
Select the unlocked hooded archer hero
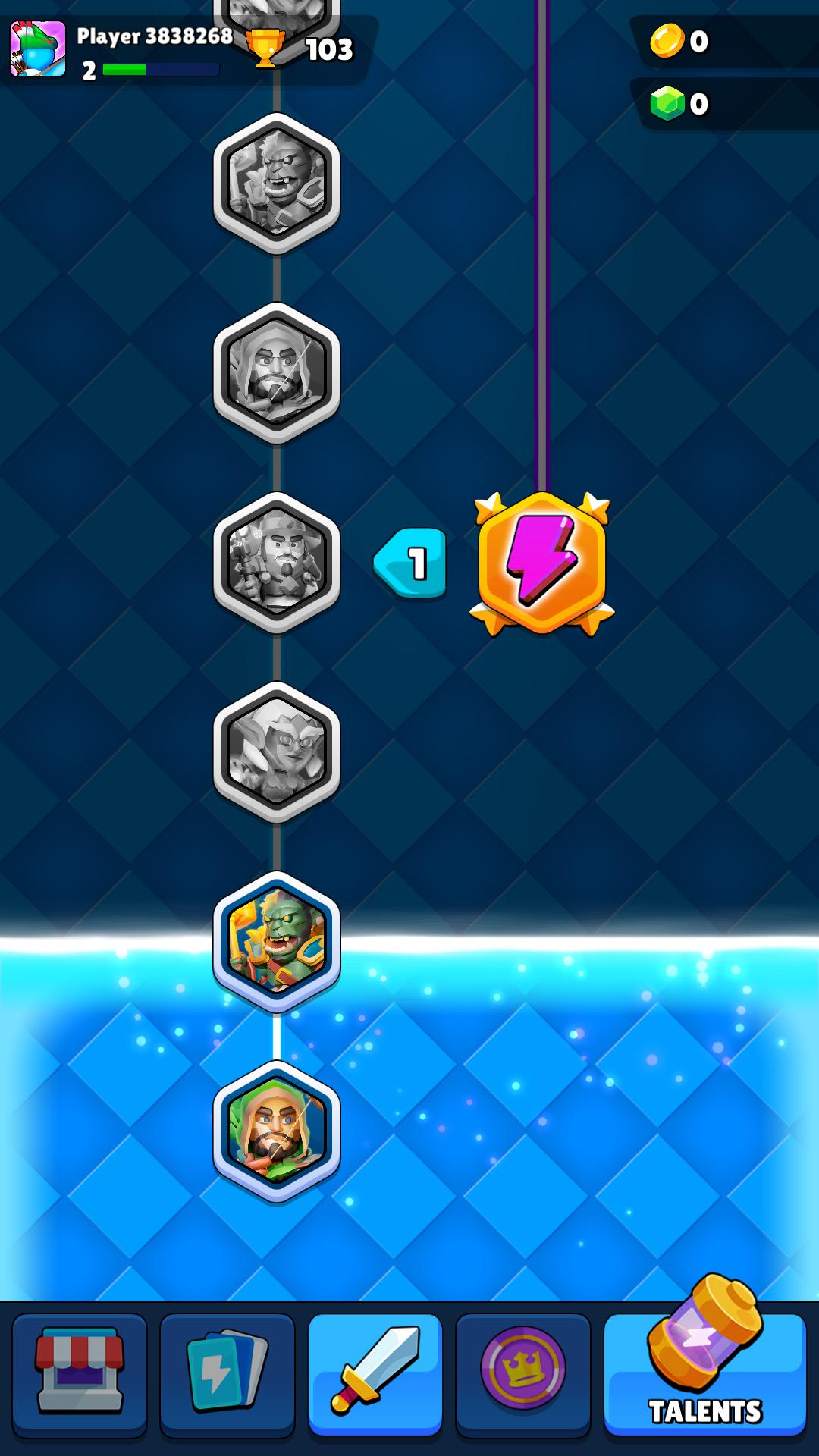click(277, 1131)
